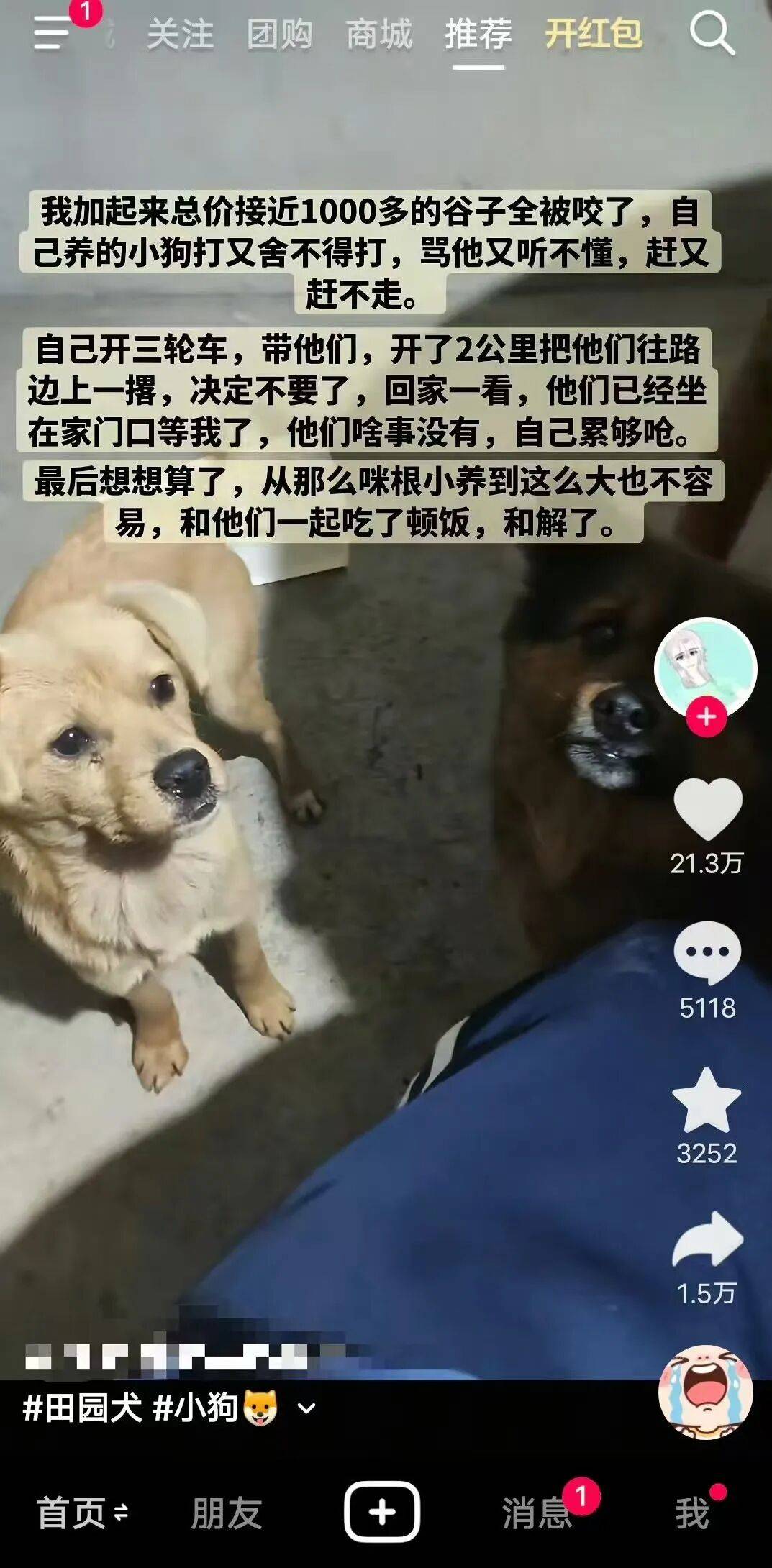Open the #田园犬 hashtag
The height and width of the screenshot is (1568, 772).
(x=82, y=1407)
